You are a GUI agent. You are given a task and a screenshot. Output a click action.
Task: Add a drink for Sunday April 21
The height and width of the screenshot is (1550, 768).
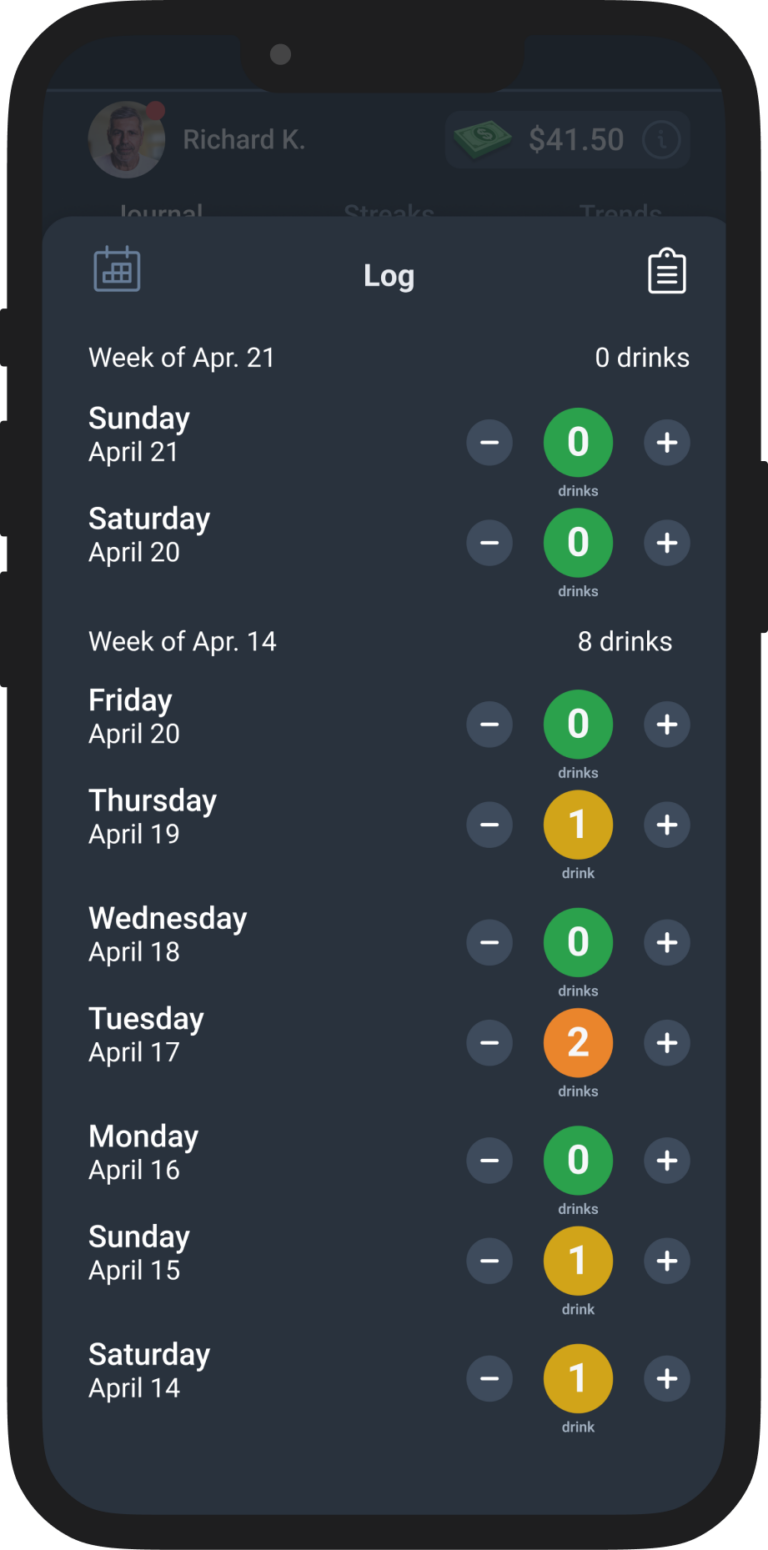[667, 443]
